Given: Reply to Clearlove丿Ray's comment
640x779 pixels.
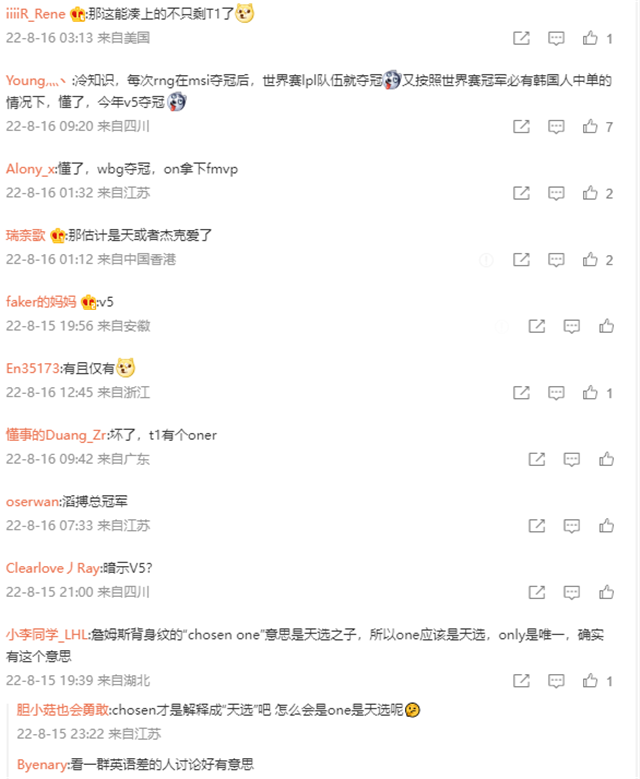Looking at the screenshot, I should pyautogui.click(x=571, y=592).
